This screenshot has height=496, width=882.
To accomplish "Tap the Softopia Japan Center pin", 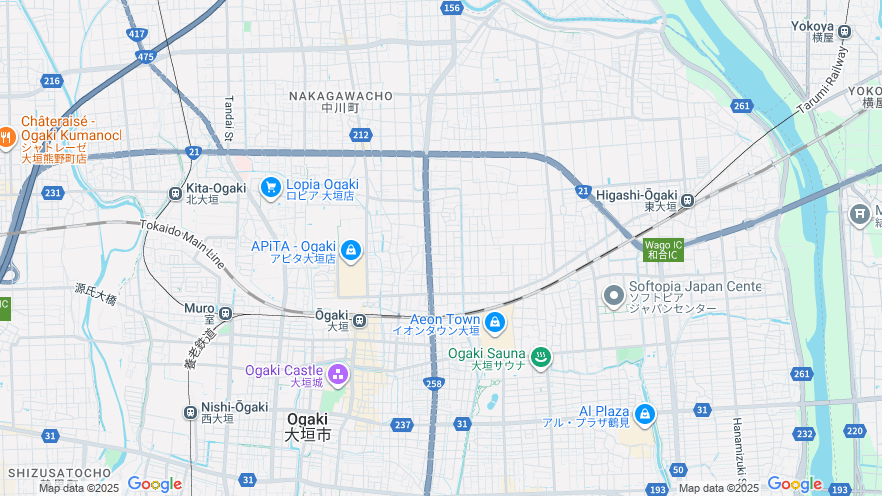I will coord(613,295).
